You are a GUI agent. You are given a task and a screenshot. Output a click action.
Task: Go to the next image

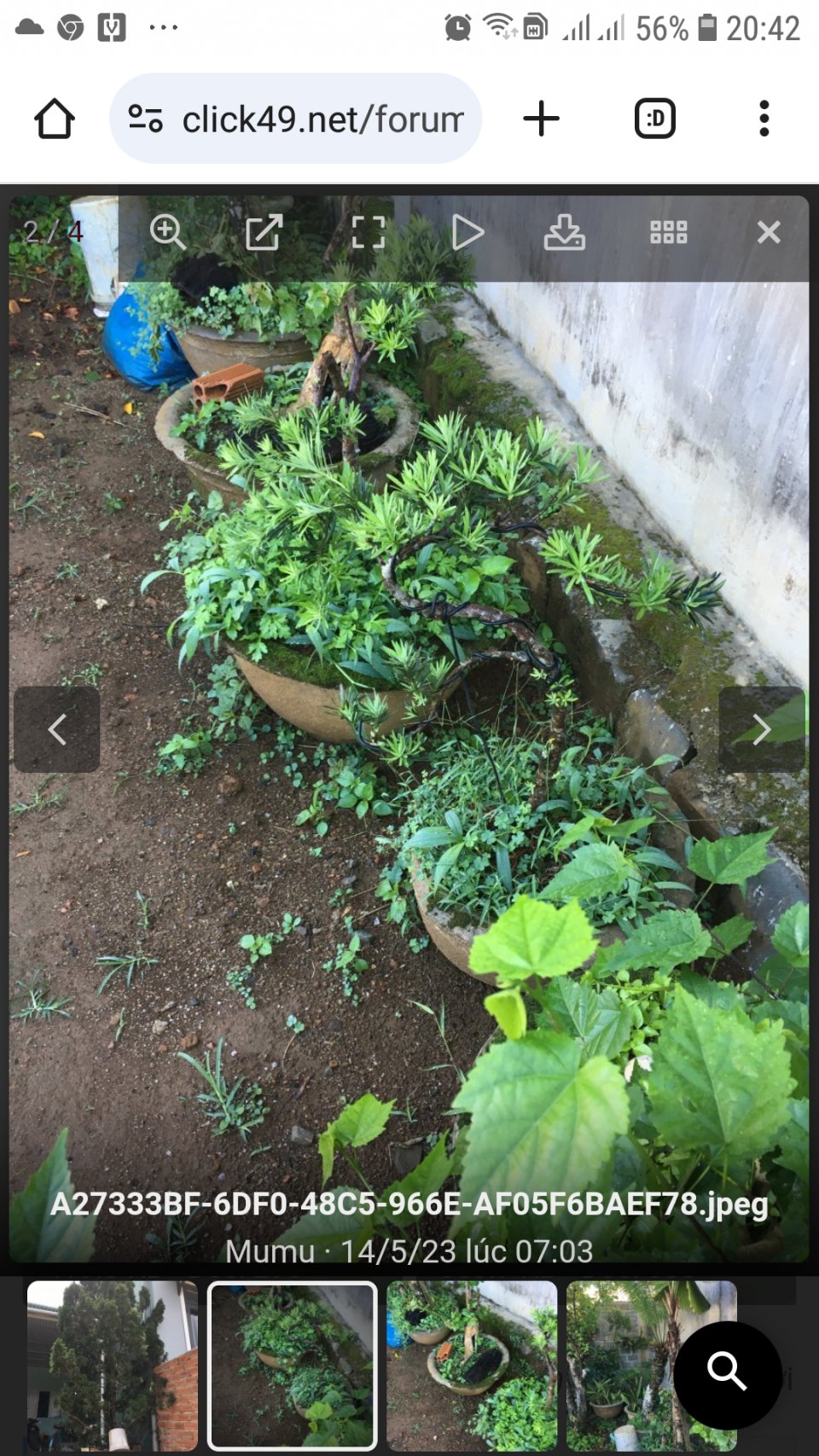pyautogui.click(x=761, y=729)
